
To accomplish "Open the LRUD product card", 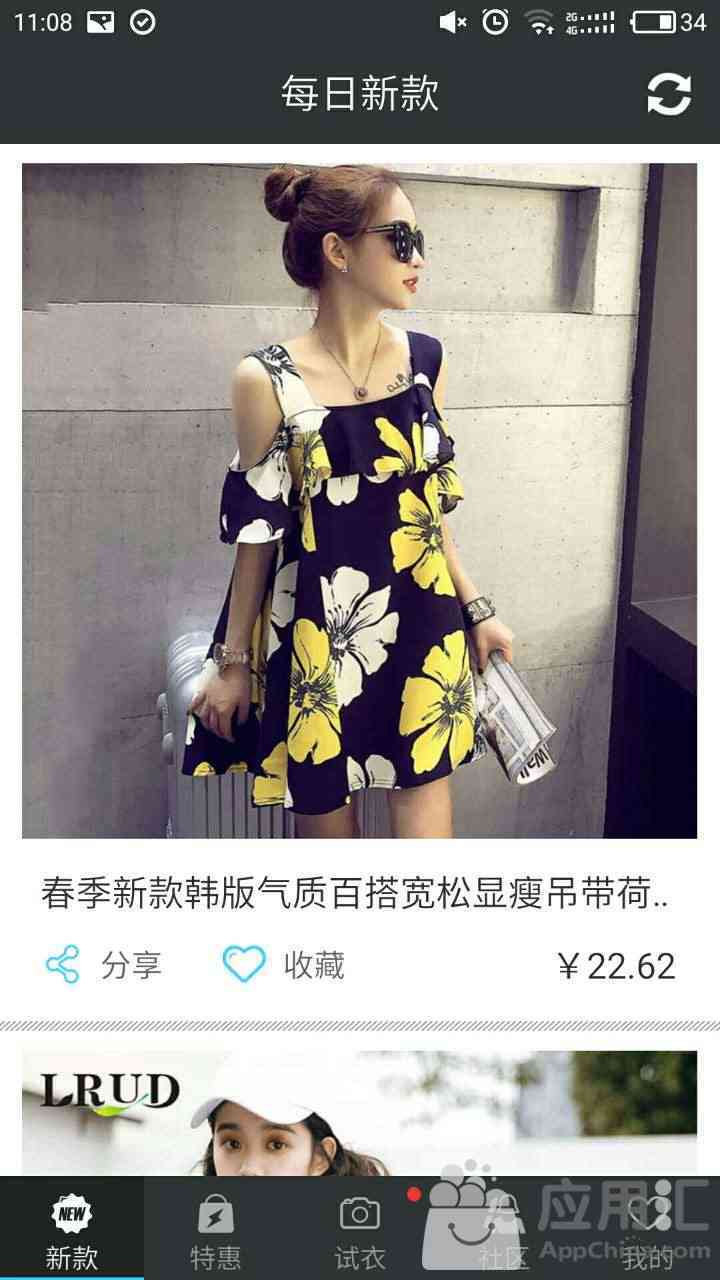I will coord(359,1112).
